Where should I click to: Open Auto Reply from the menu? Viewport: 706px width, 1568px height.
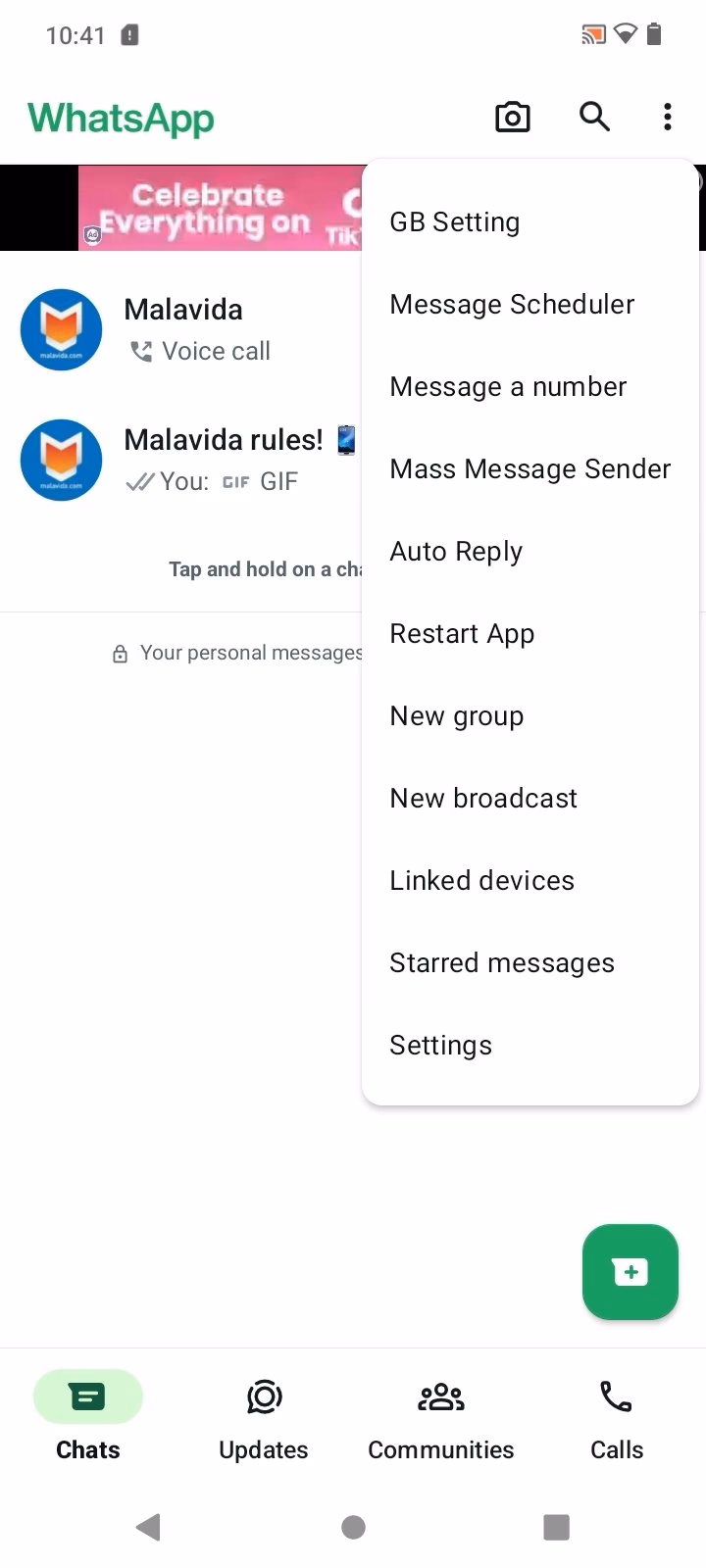click(455, 551)
